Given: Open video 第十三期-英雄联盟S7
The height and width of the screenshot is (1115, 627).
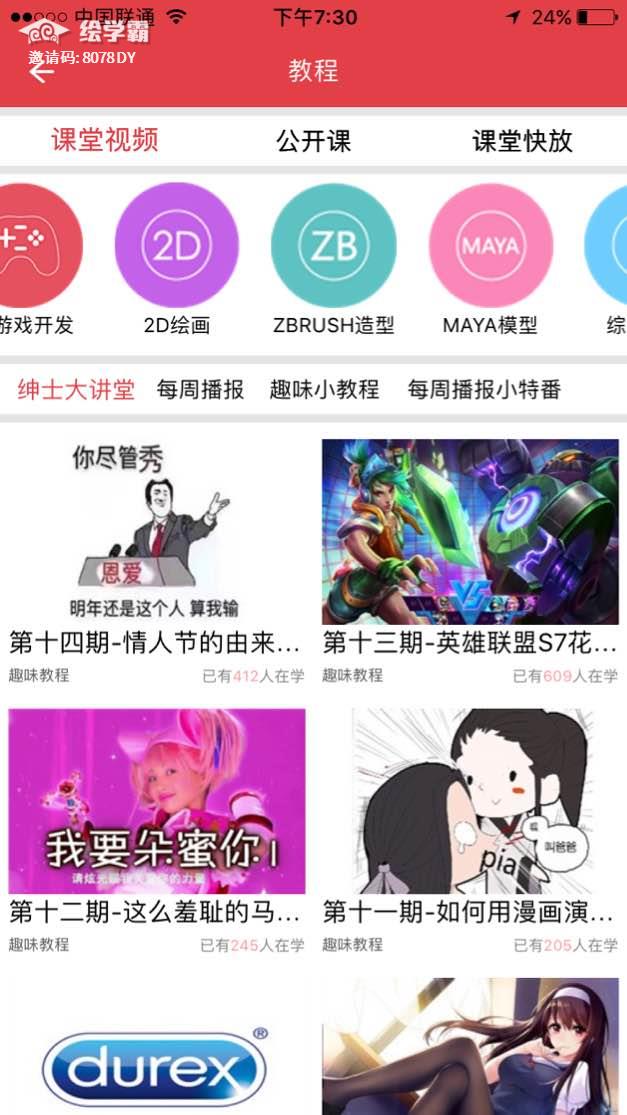Looking at the screenshot, I should click(470, 532).
